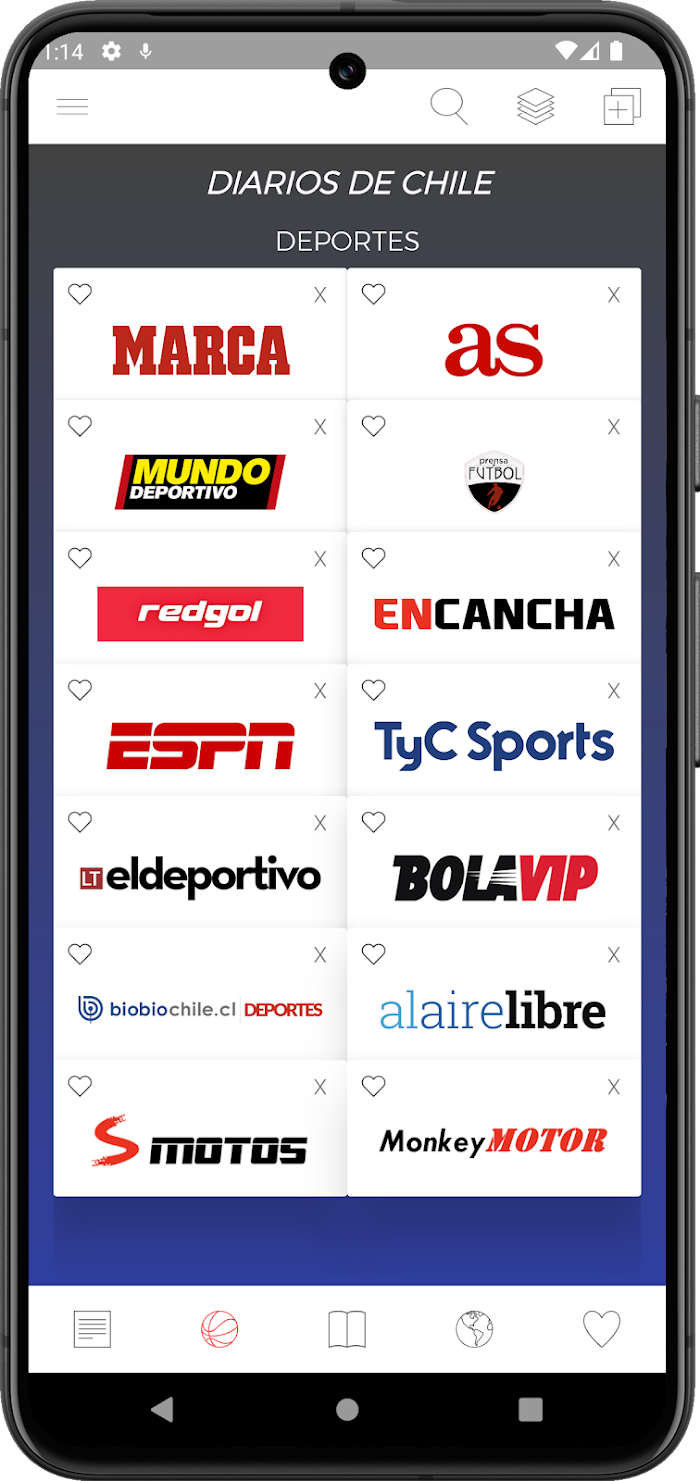
Task: Switch to the newspapers tab
Action: [92, 1329]
